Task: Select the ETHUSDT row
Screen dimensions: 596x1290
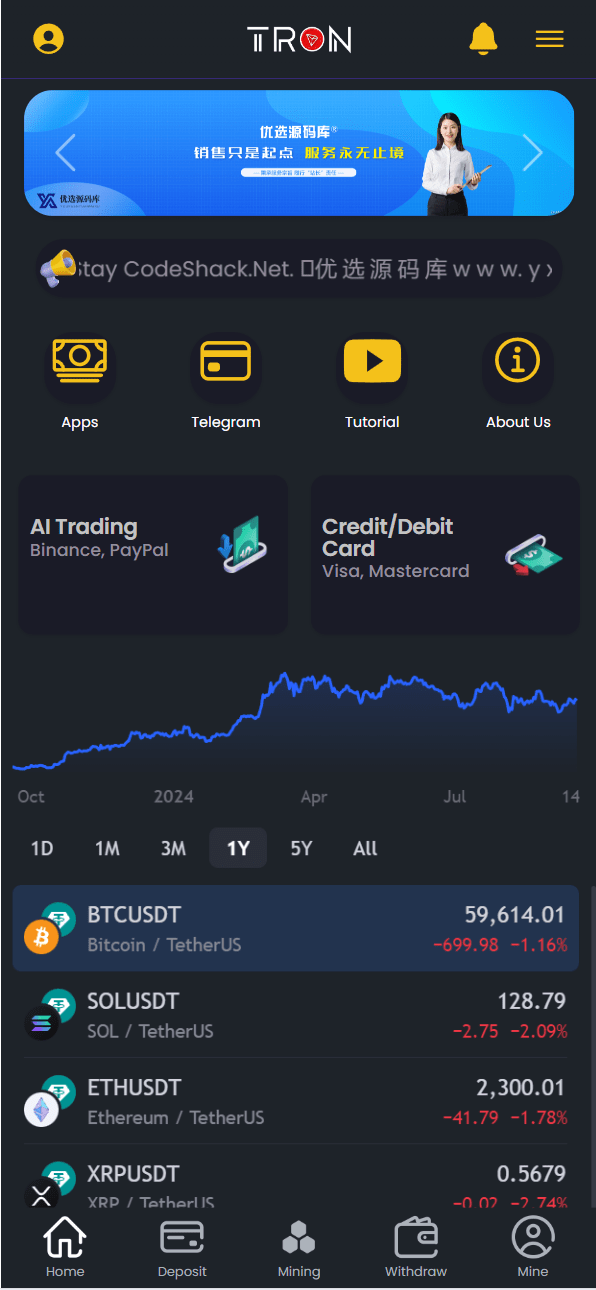Action: pos(296,1101)
